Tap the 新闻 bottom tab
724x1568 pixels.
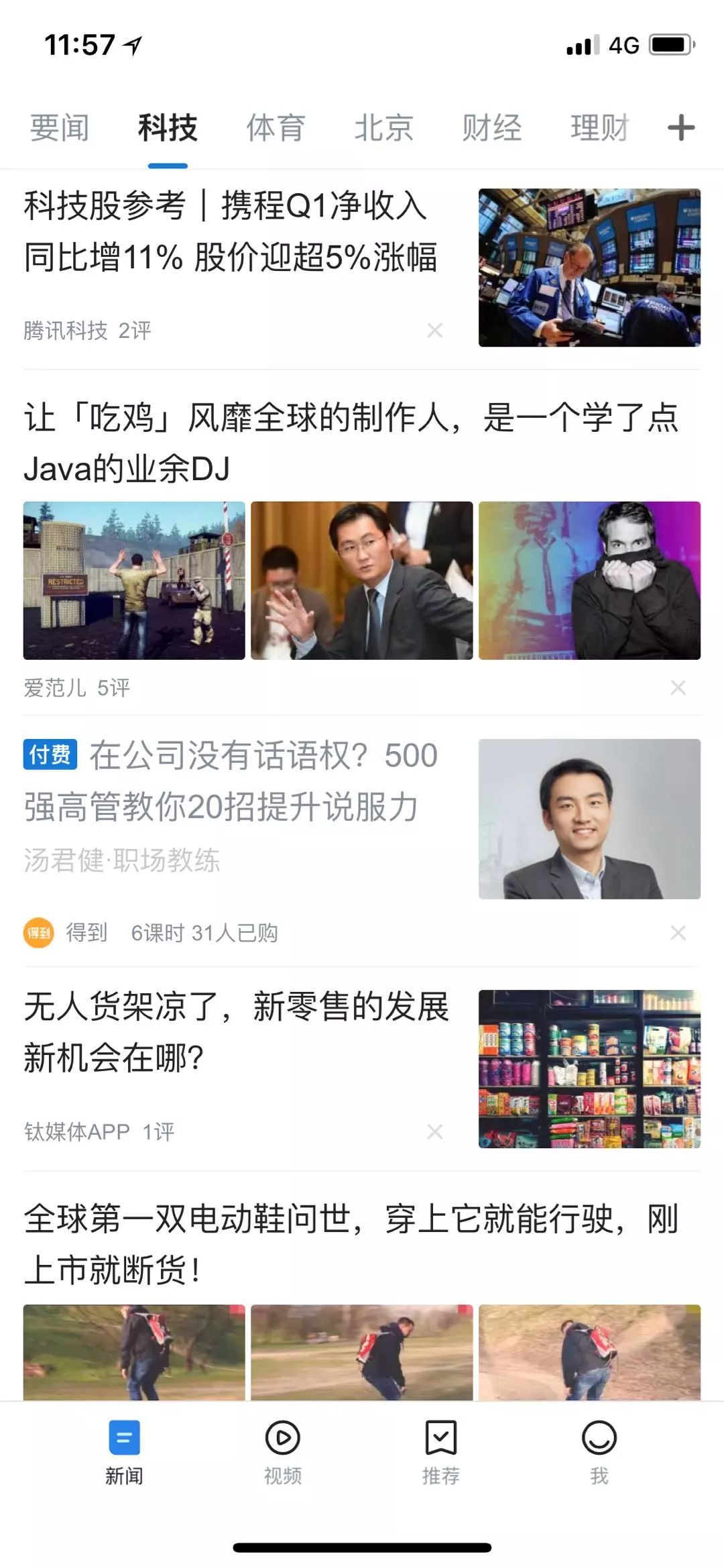coord(124,1451)
